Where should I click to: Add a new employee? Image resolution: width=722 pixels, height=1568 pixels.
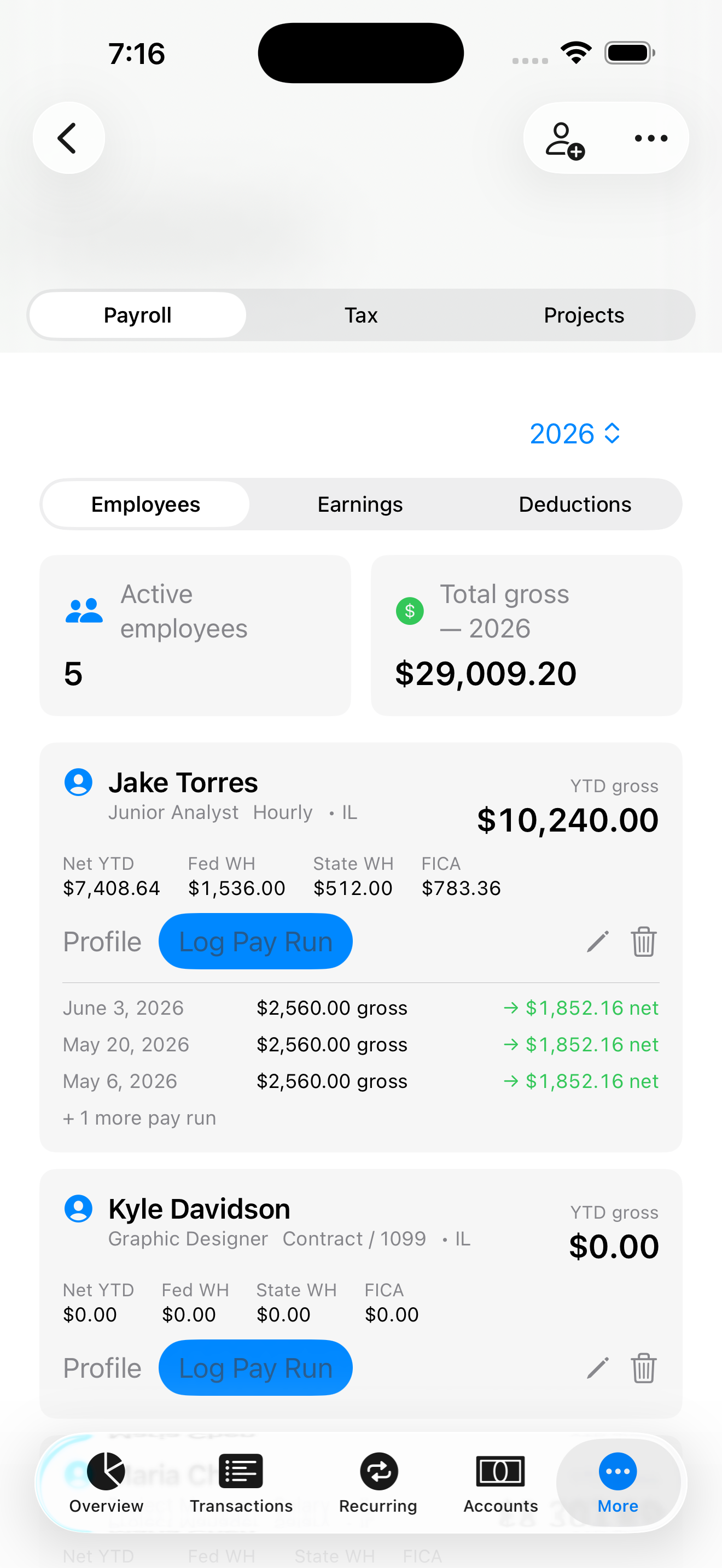point(565,141)
